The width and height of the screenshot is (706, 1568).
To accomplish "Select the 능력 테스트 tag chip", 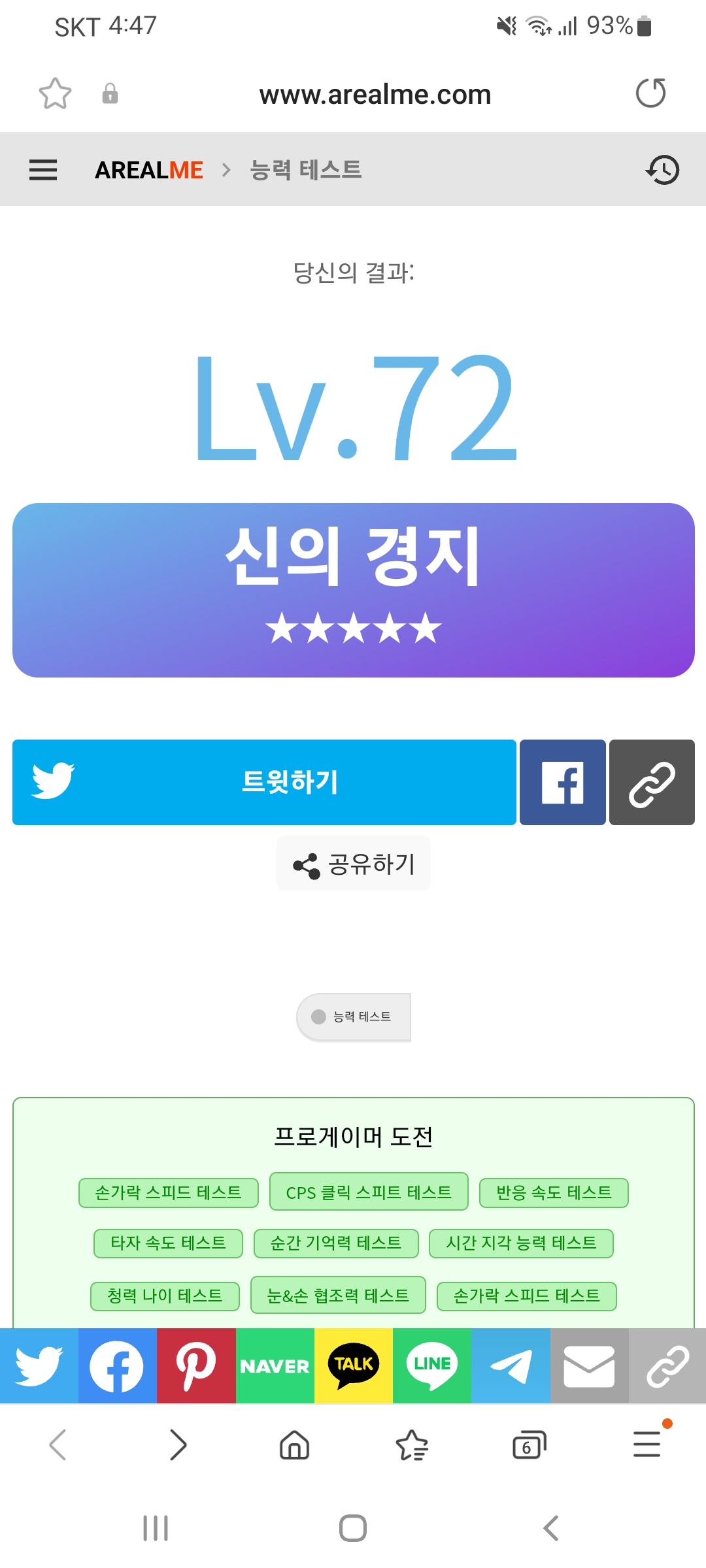I will pos(354,1017).
